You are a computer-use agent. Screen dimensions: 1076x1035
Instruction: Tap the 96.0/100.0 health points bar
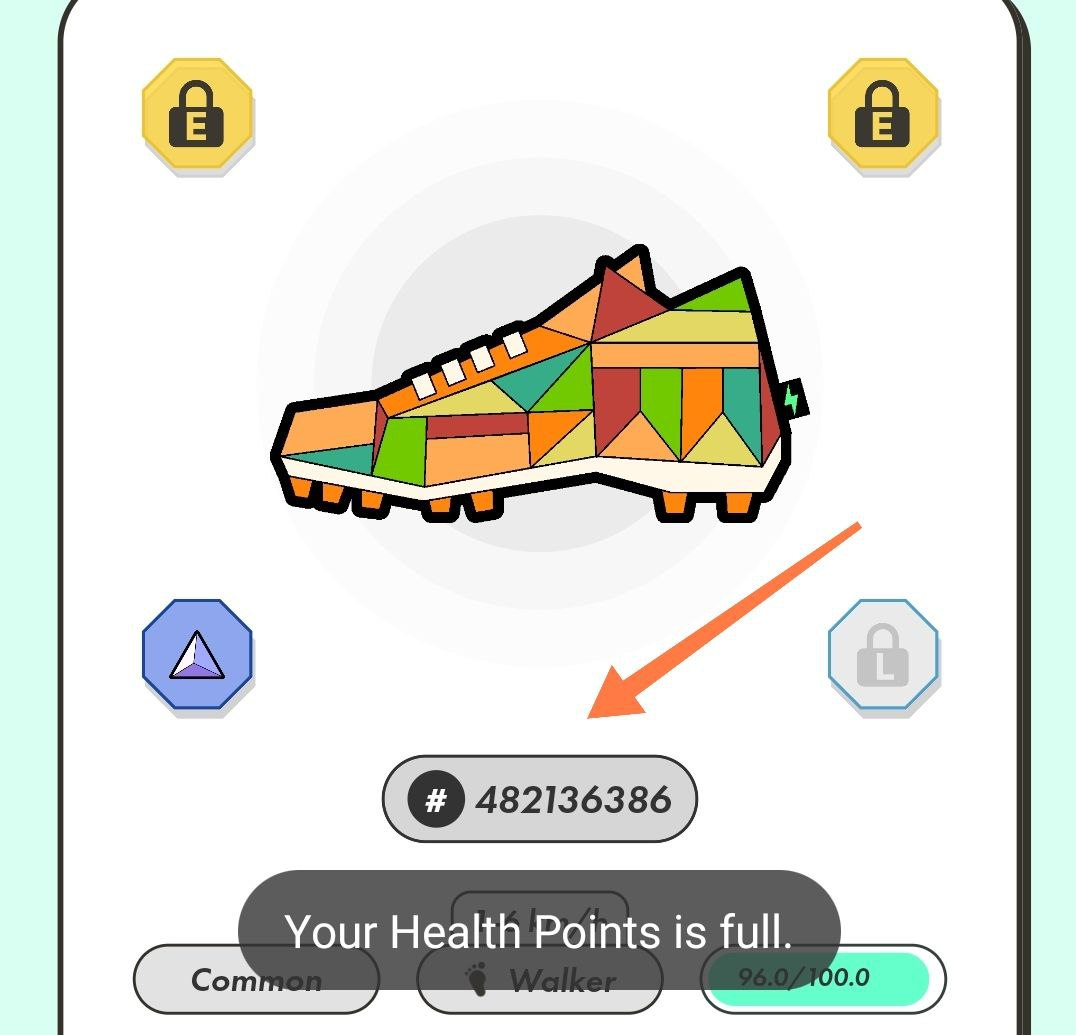pyautogui.click(x=822, y=978)
